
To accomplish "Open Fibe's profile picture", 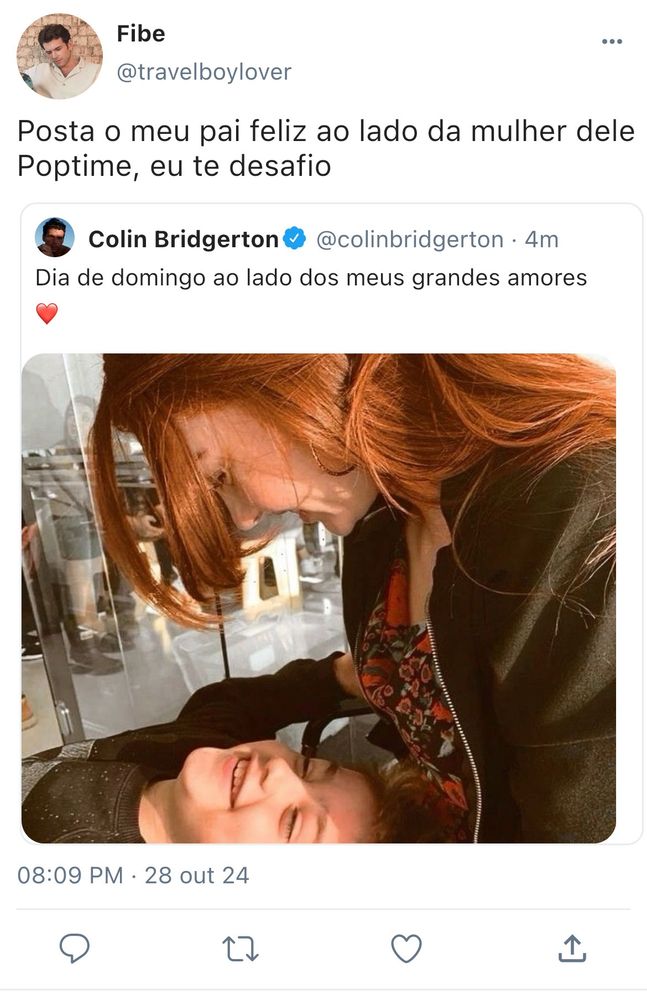I will point(59,56).
